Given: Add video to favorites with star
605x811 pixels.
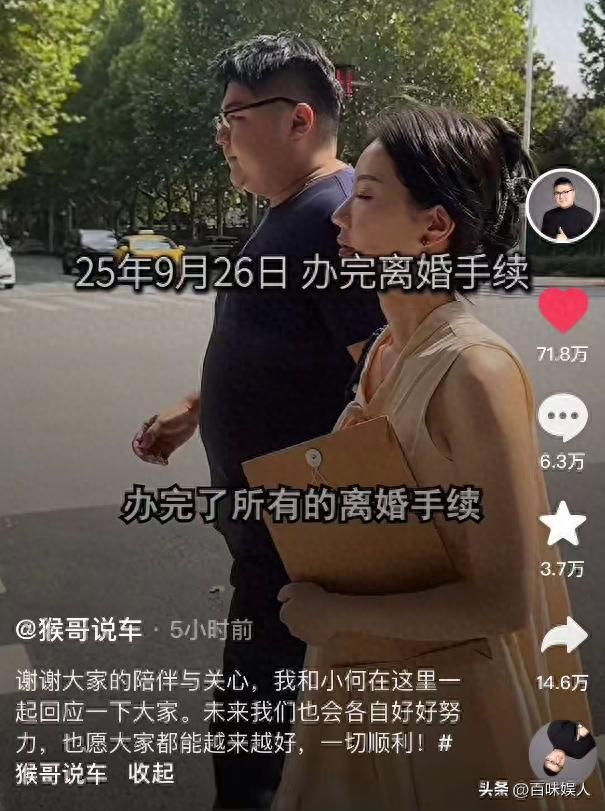Looking at the screenshot, I should tap(563, 524).
